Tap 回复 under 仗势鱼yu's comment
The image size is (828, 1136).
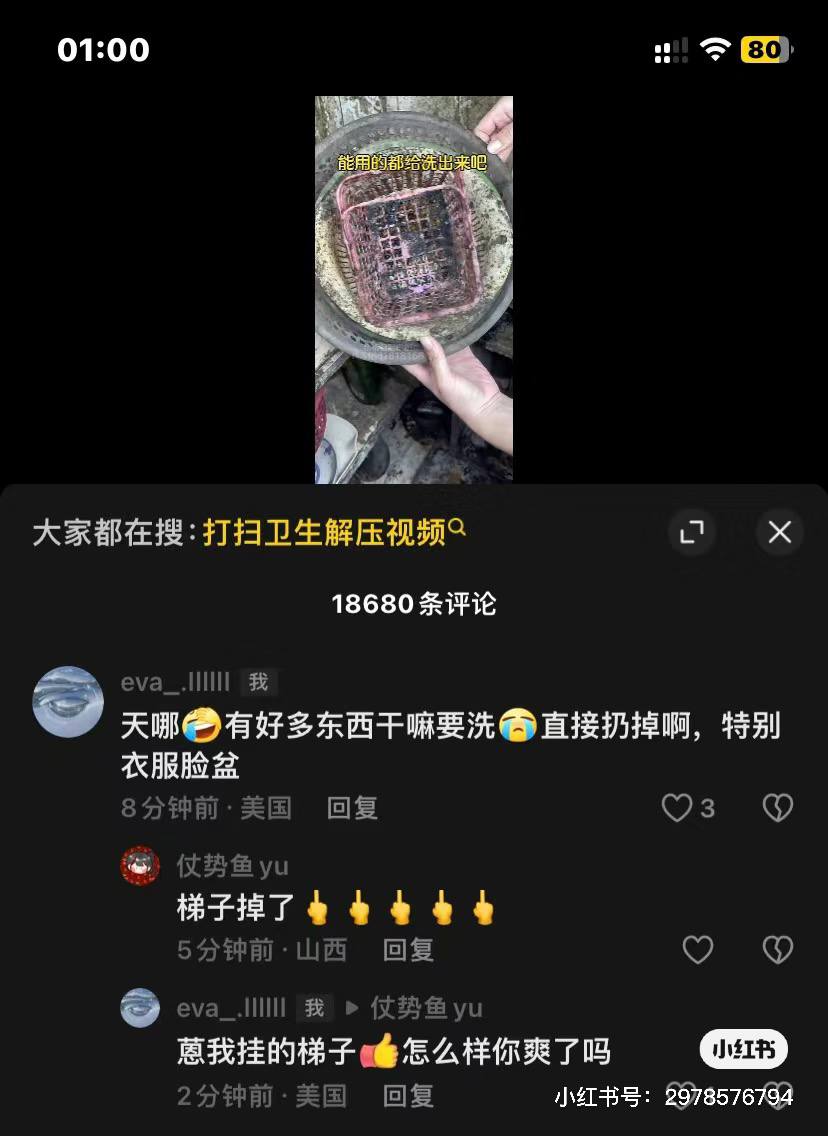tap(407, 950)
